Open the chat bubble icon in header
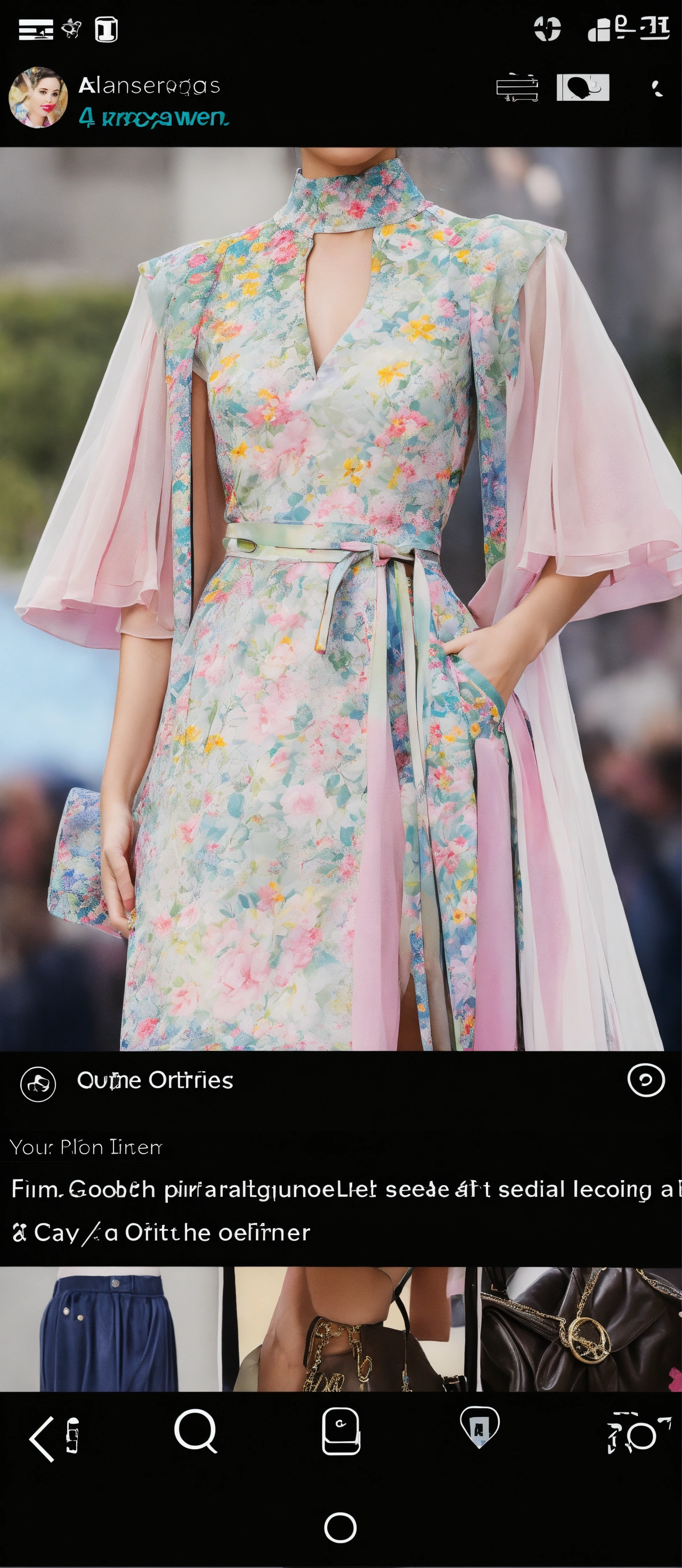This screenshot has height=1568, width=682. pos(582,88)
